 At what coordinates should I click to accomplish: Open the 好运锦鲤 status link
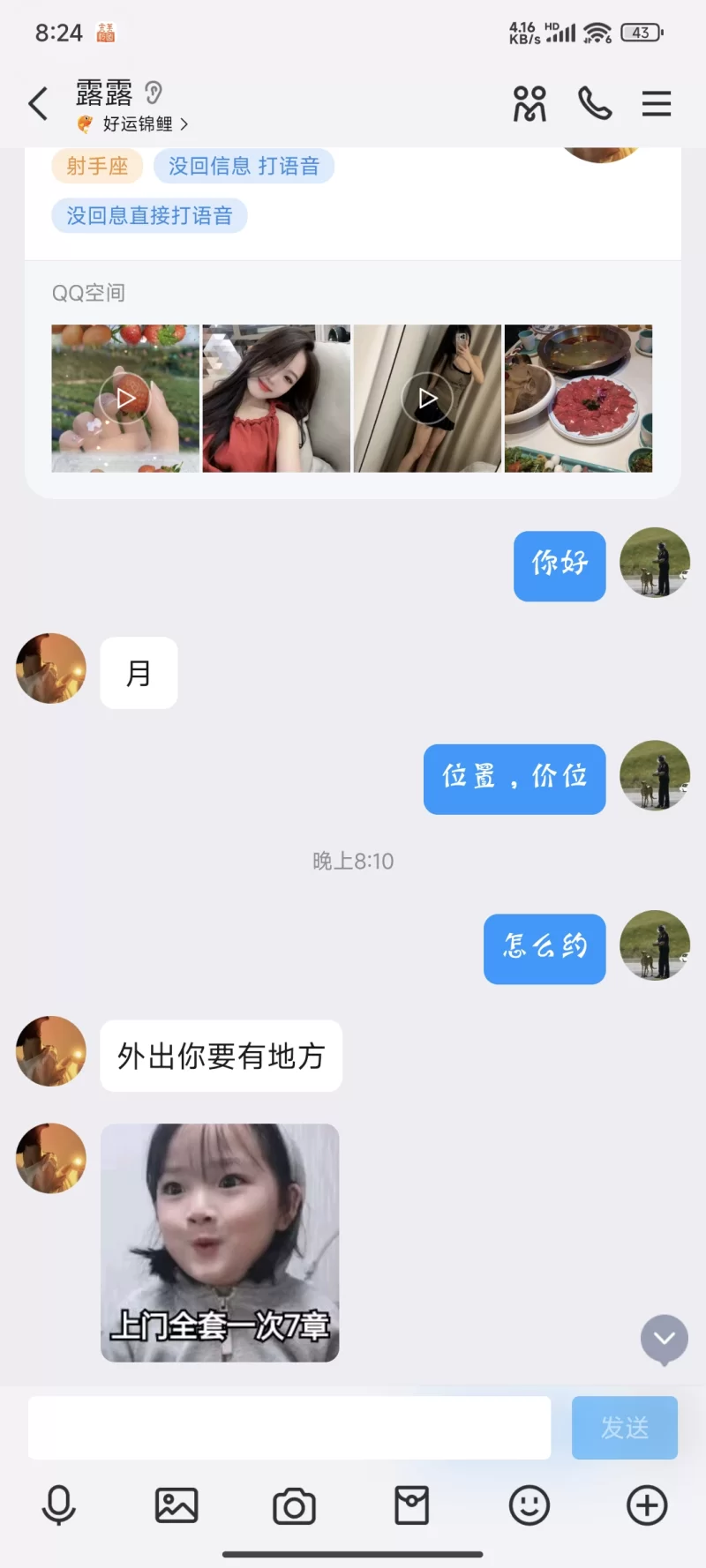[x=137, y=124]
